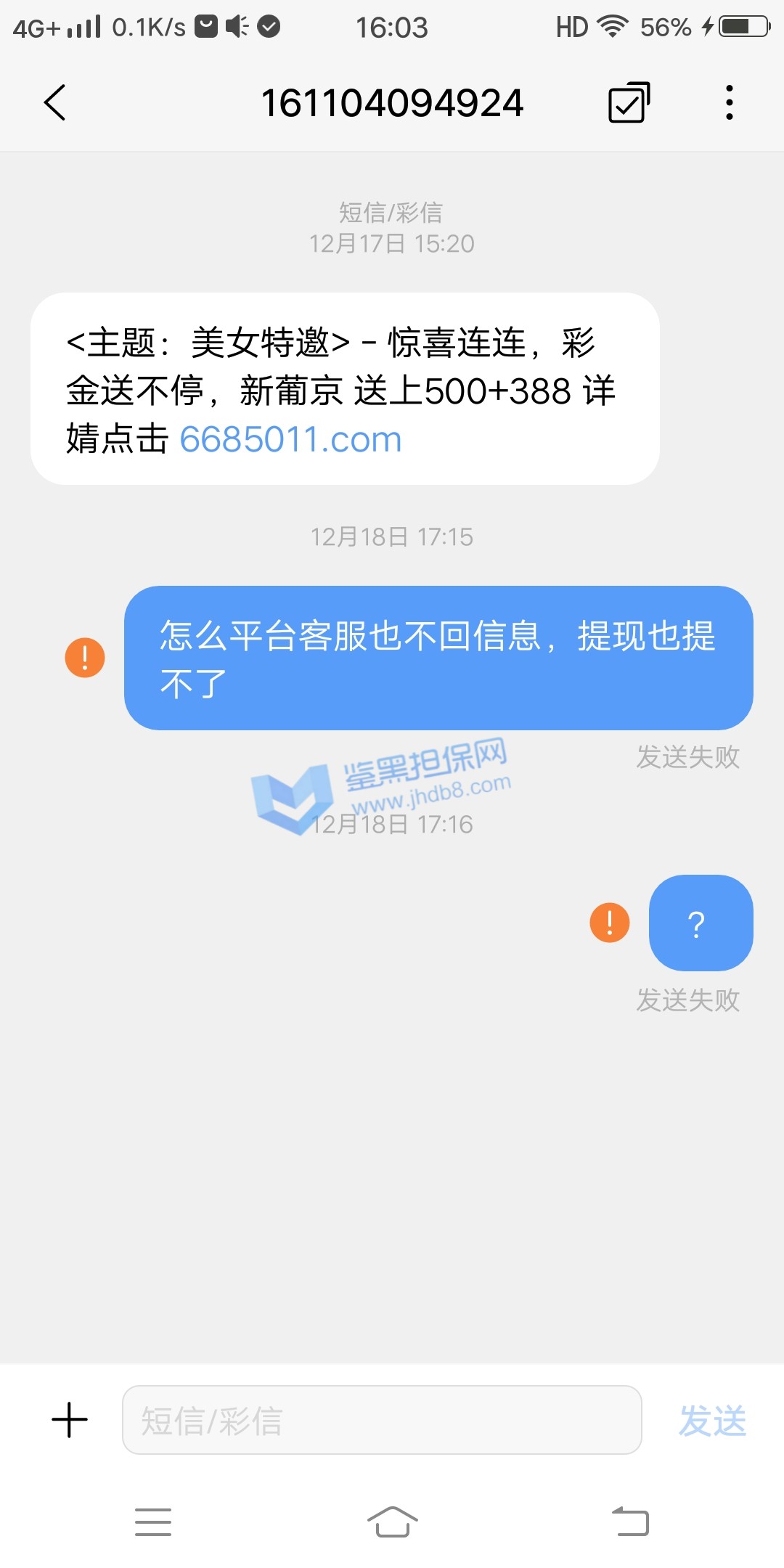Open the plus attachment menu
This screenshot has height=1568, width=784.
[x=70, y=1420]
